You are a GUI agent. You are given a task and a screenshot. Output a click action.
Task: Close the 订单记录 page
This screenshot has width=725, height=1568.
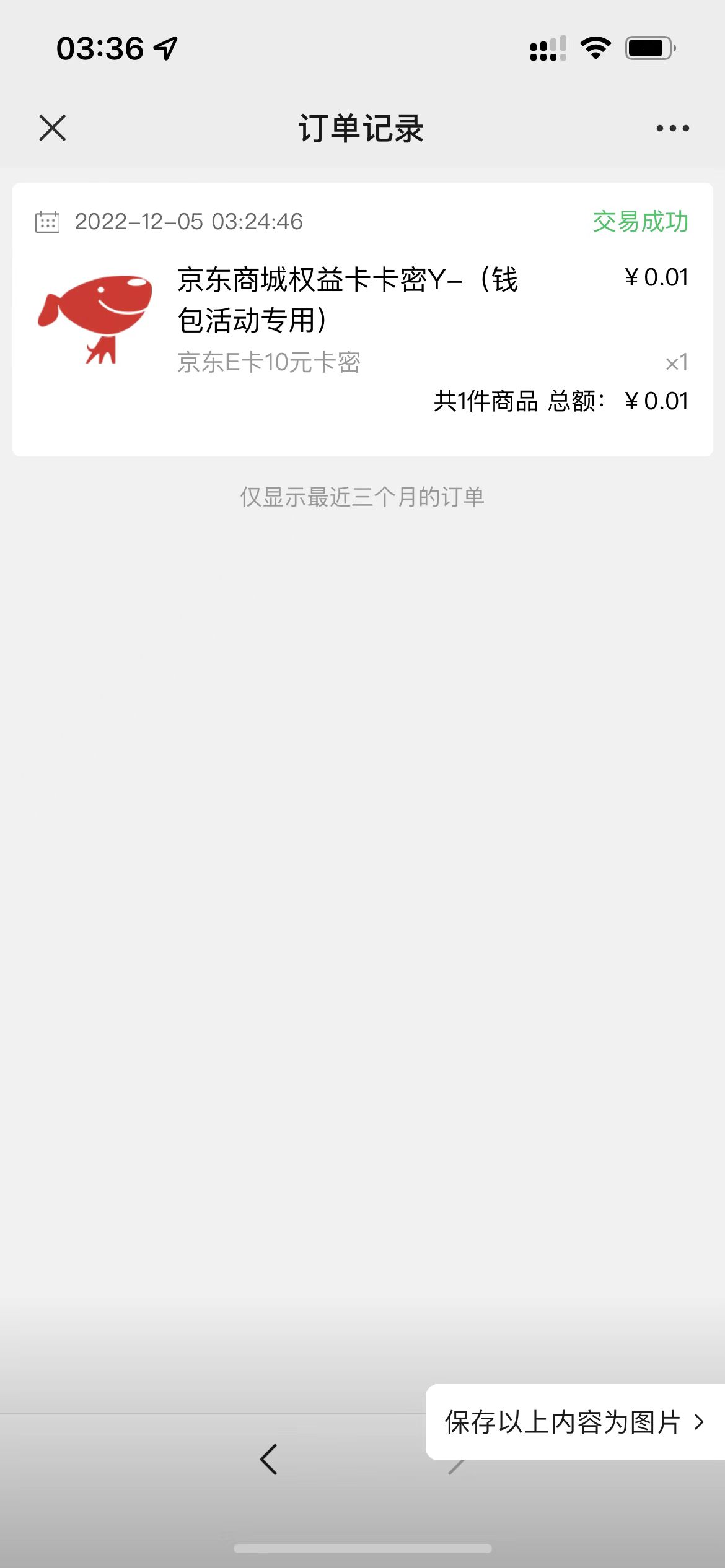coord(52,128)
